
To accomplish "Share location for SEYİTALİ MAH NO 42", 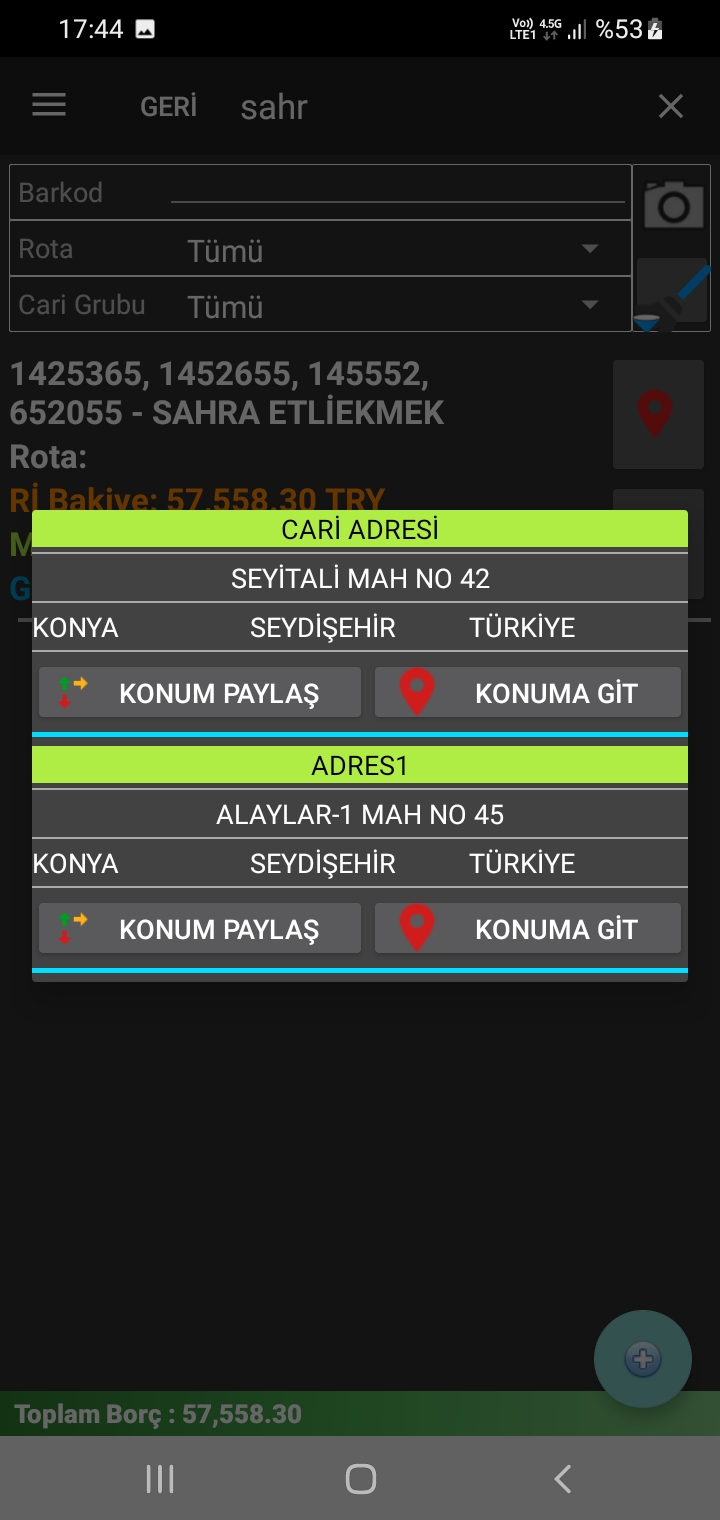I will tap(200, 693).
